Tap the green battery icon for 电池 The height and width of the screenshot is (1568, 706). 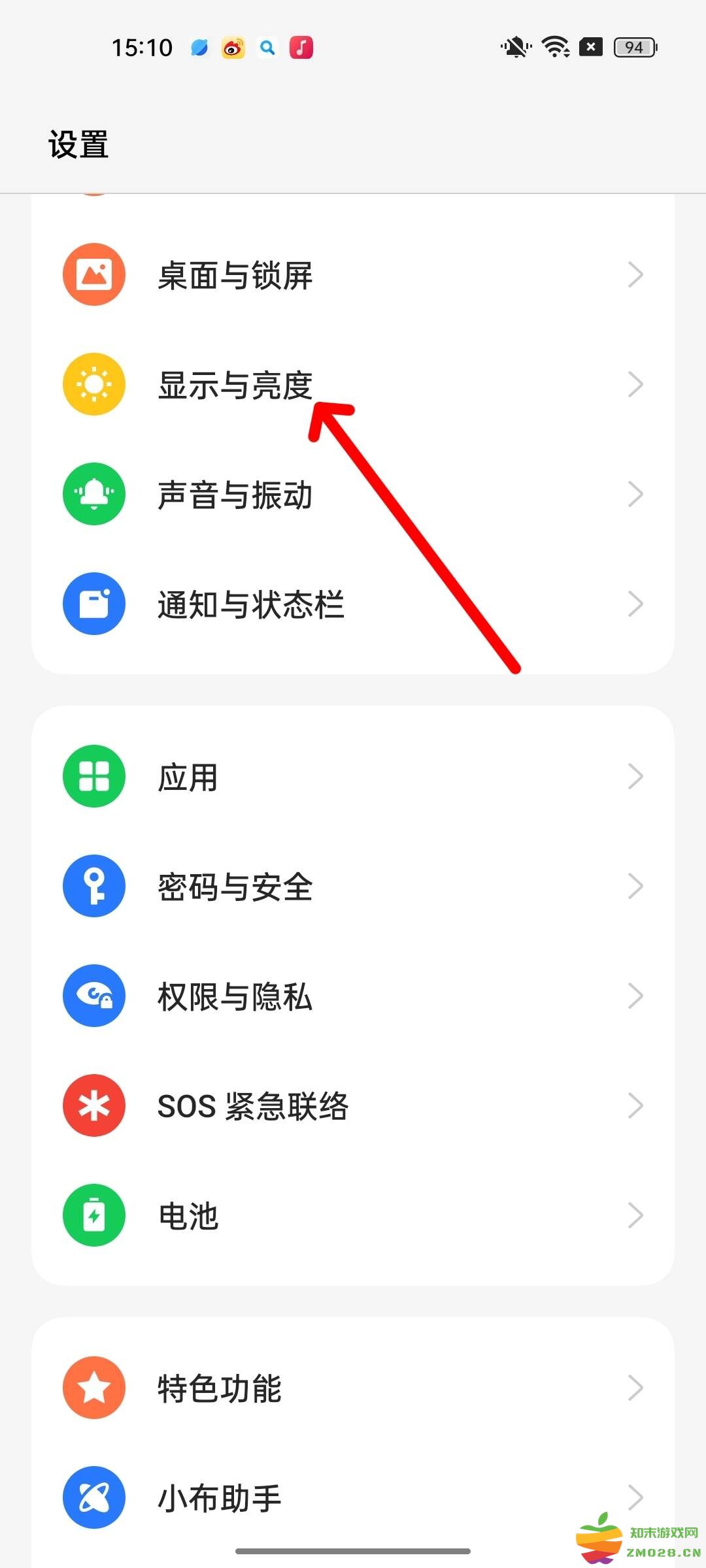(93, 1215)
